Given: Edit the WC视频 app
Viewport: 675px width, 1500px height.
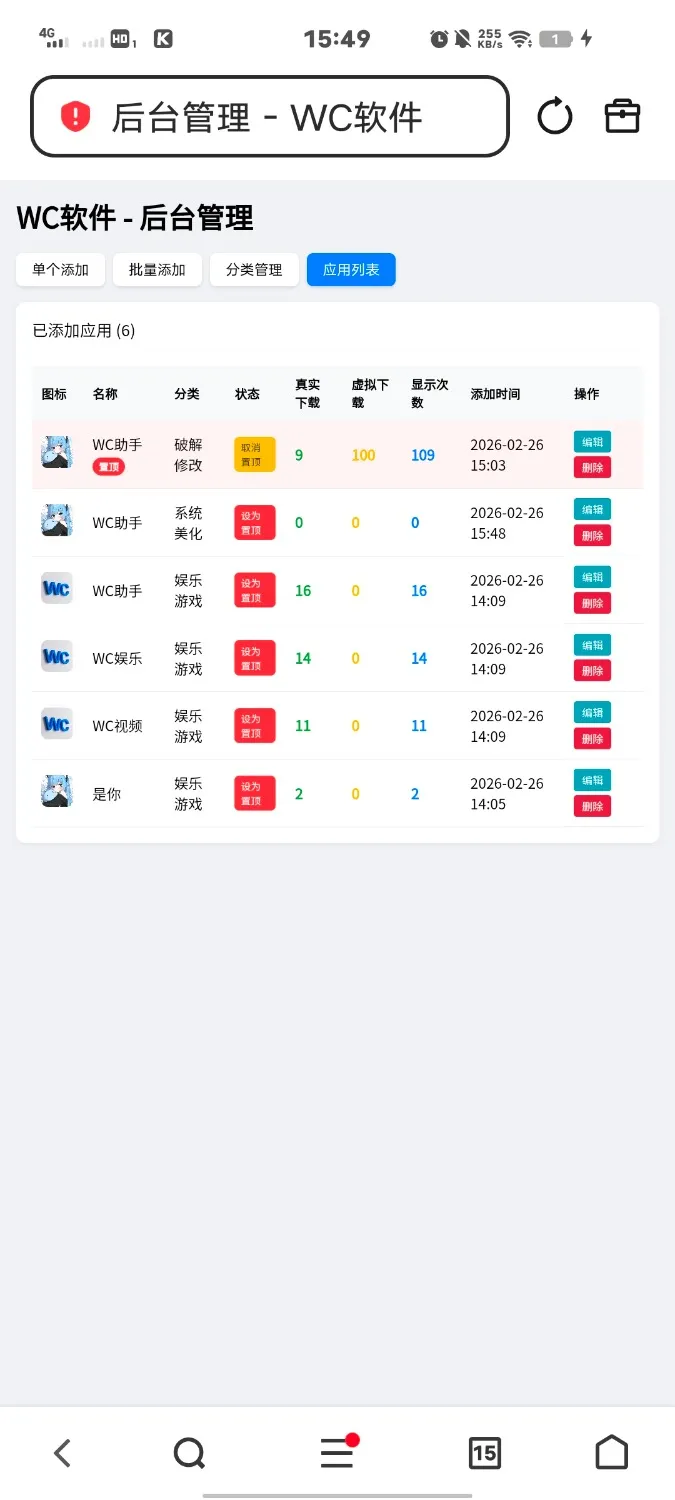Looking at the screenshot, I should (x=592, y=713).
